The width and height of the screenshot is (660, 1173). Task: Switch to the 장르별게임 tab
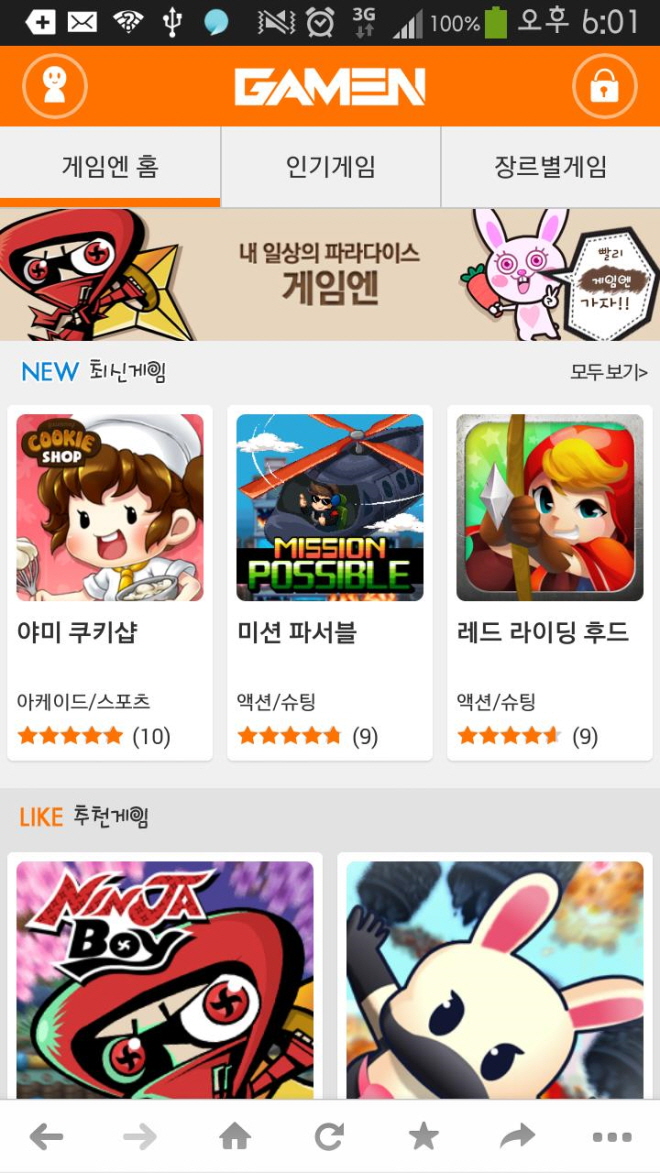pyautogui.click(x=550, y=166)
